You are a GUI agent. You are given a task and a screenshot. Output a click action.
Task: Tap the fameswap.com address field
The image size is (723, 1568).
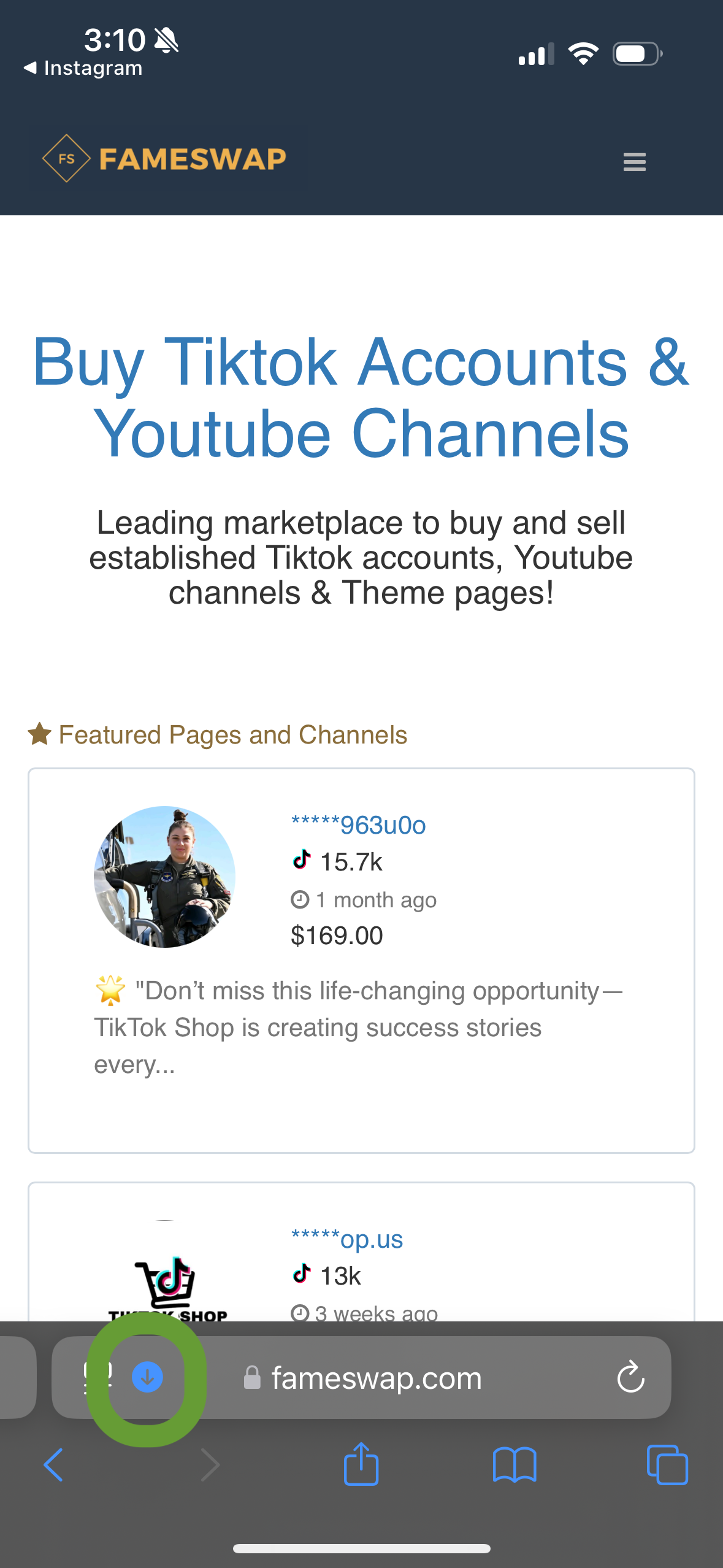coord(377,1378)
